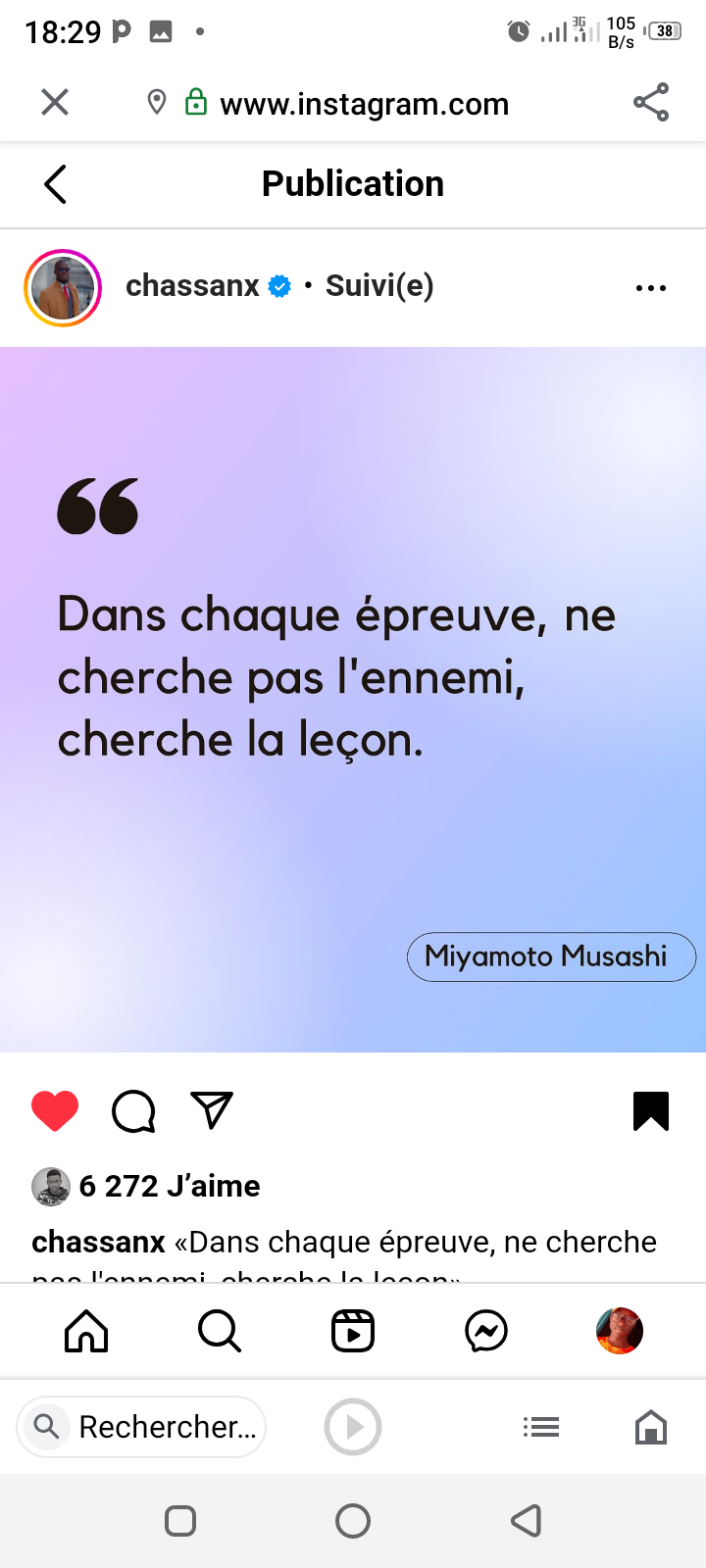Open the browser list menu icon

pos(541,1427)
